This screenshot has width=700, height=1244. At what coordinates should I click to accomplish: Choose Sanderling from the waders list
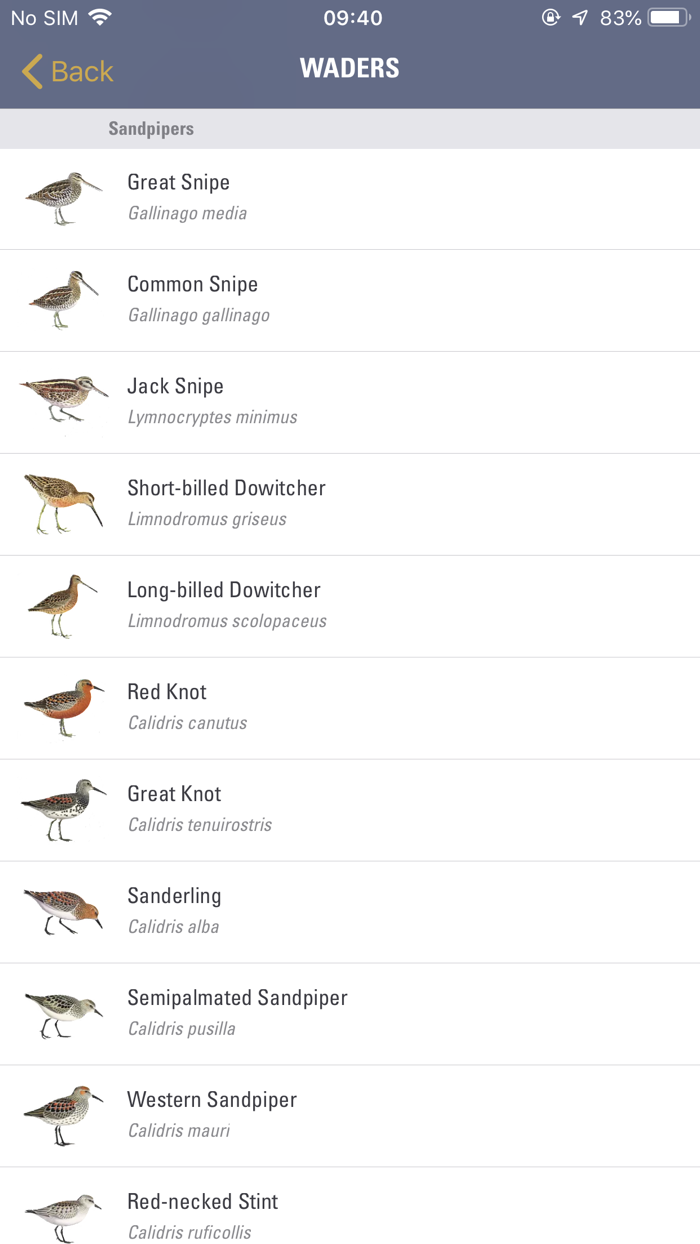coord(350,912)
